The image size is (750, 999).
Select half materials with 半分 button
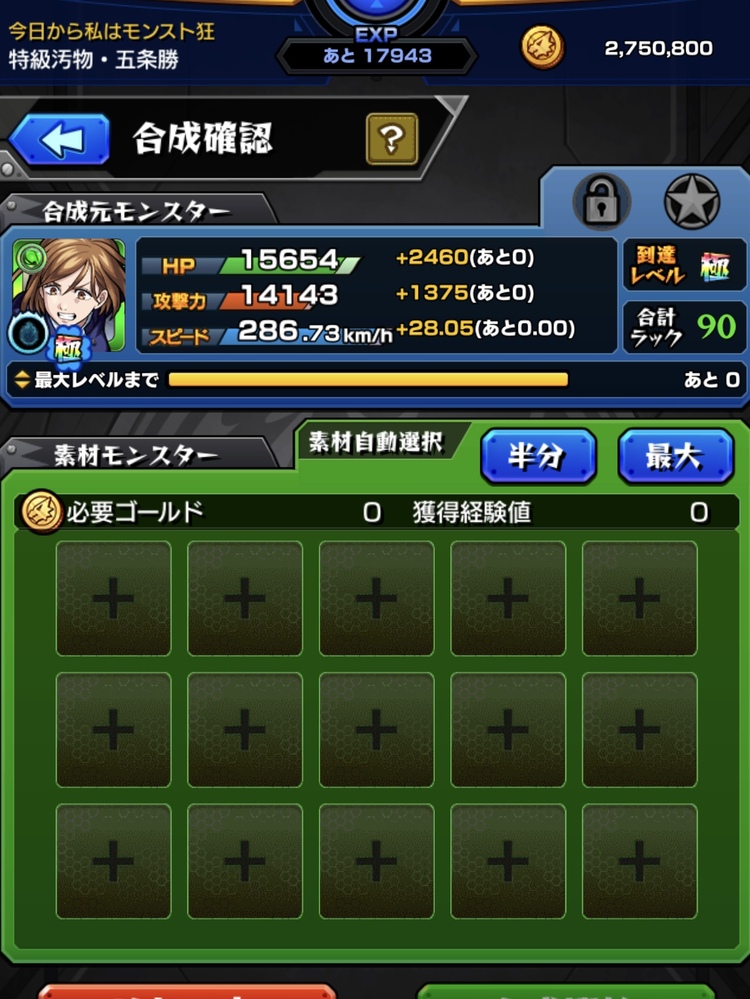click(x=538, y=457)
